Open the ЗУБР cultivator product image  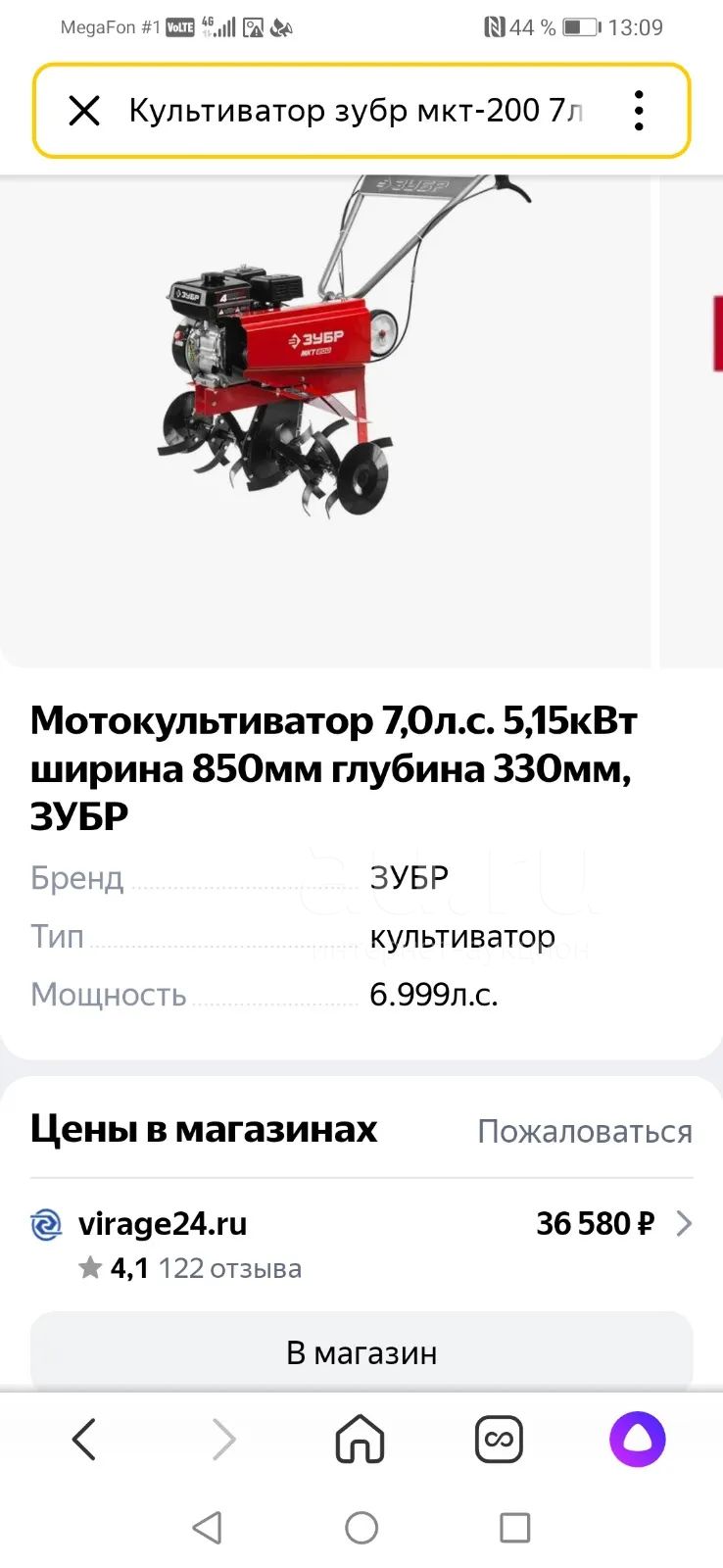pos(325,421)
